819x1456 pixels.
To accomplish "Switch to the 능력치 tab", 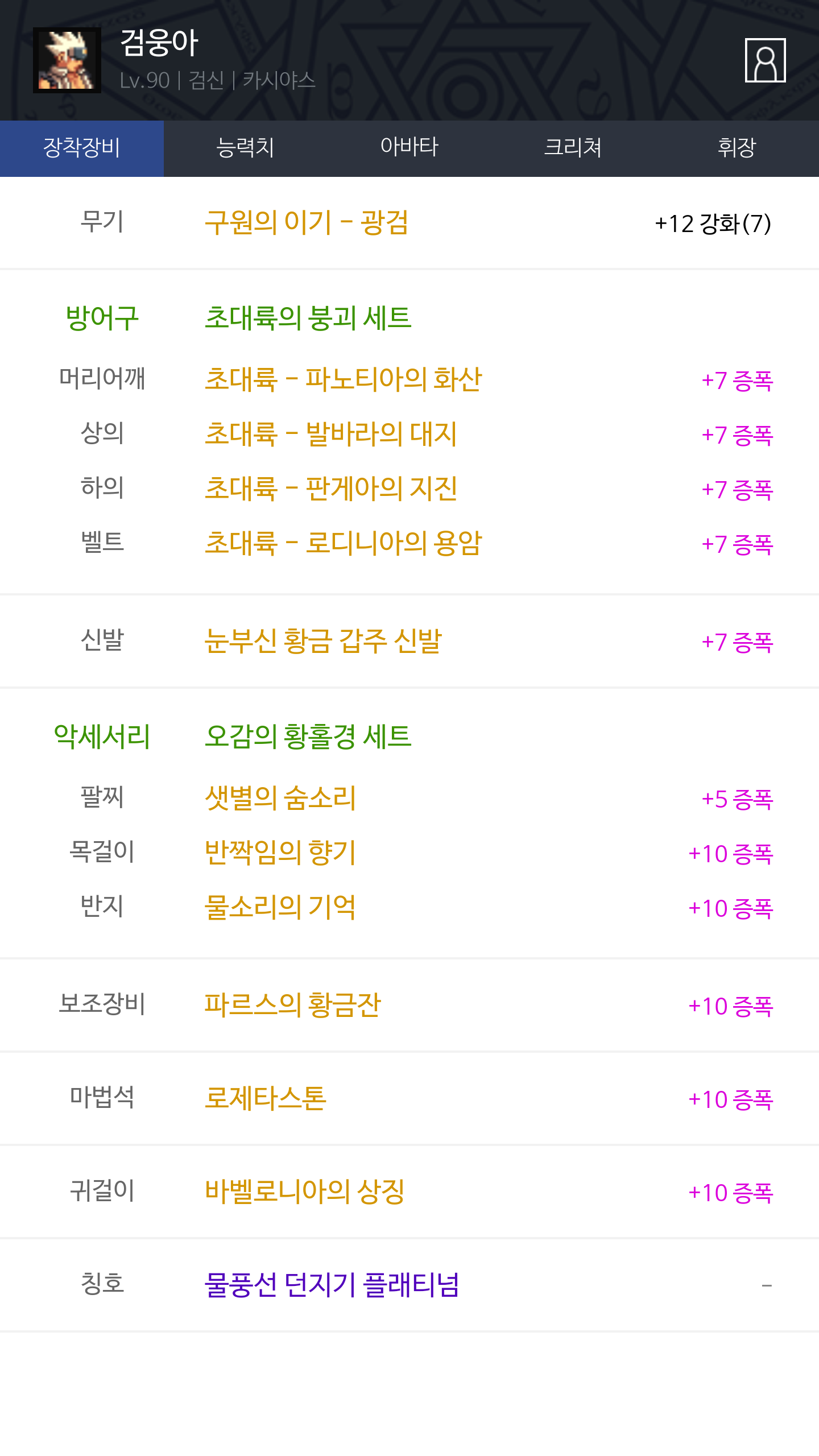I will [x=246, y=148].
